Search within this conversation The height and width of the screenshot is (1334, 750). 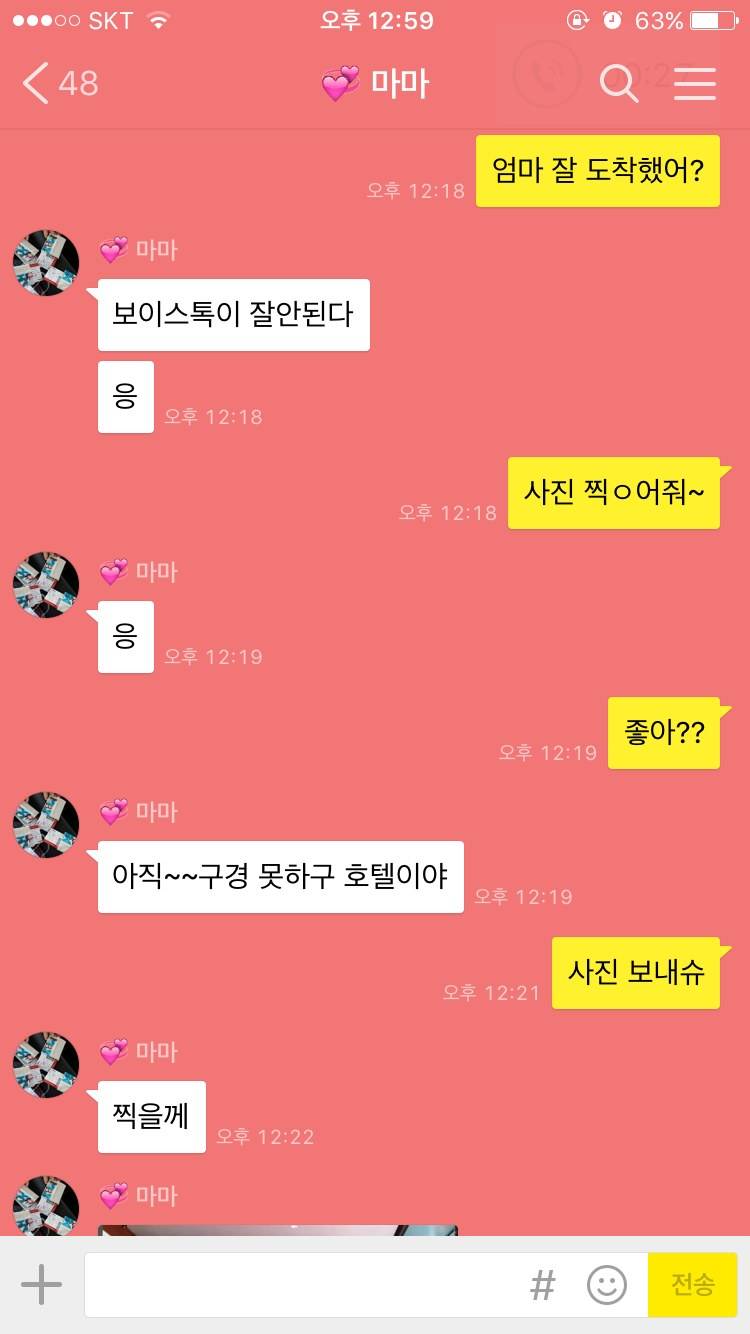tap(619, 83)
